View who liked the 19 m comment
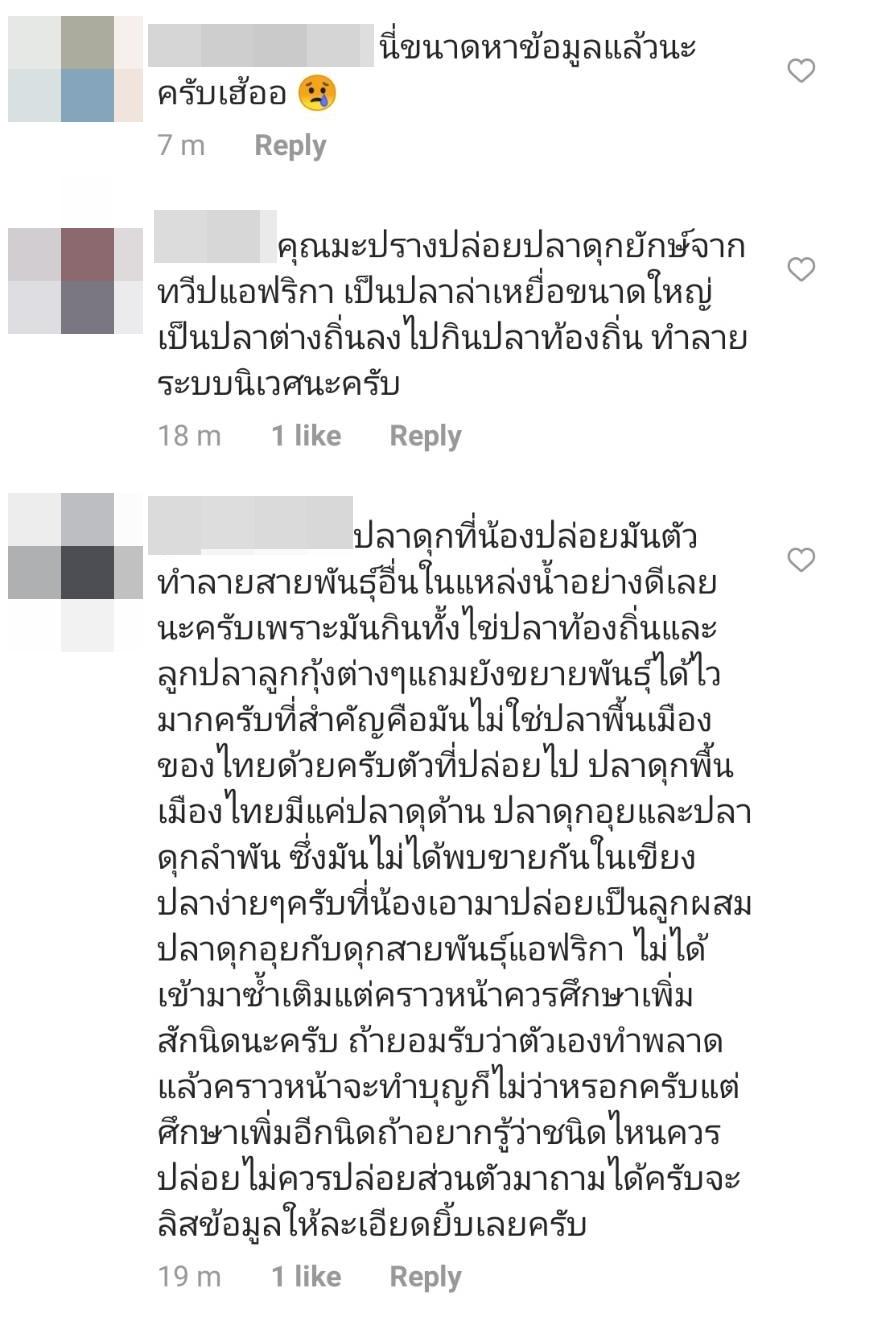 click(x=306, y=1277)
